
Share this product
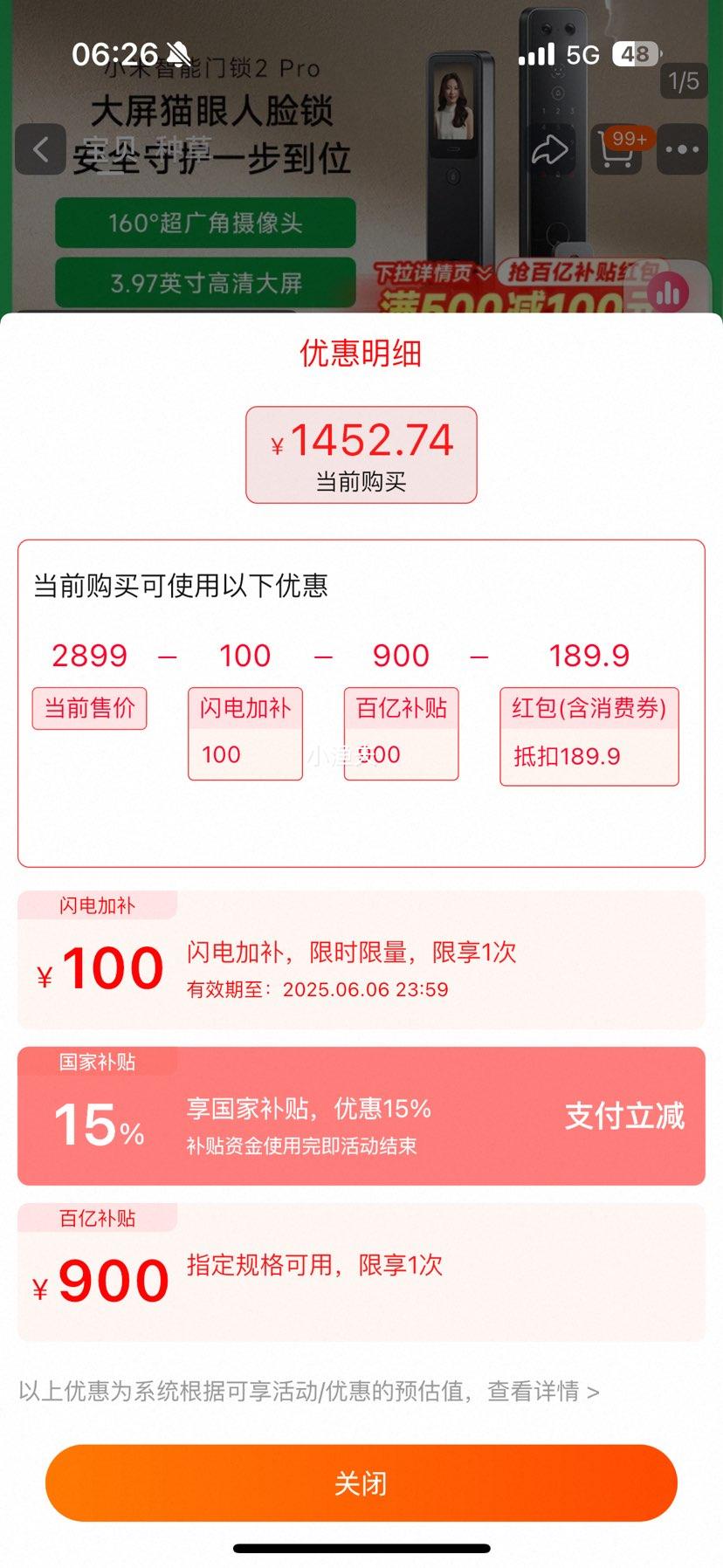[549, 149]
